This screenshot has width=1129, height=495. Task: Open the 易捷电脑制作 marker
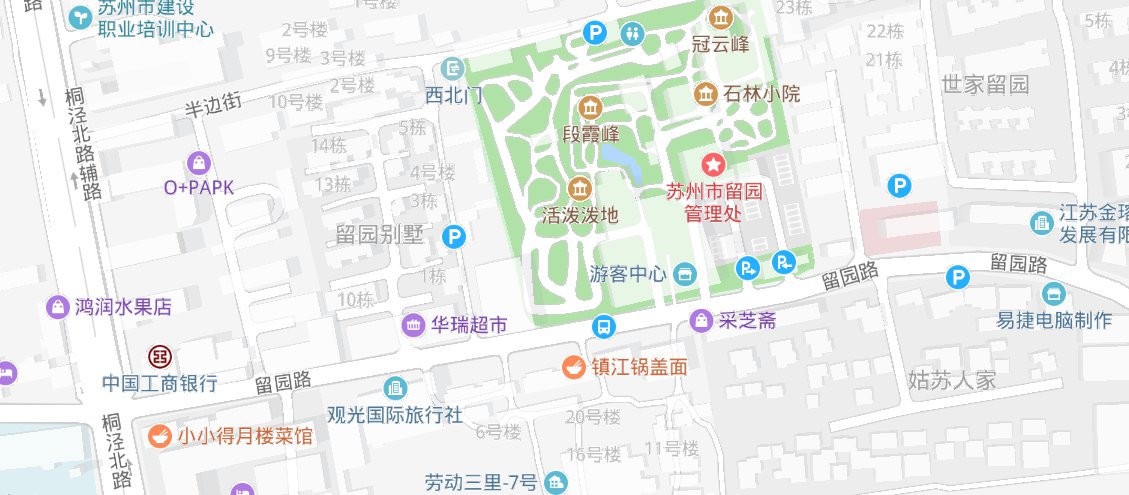pos(1053,294)
